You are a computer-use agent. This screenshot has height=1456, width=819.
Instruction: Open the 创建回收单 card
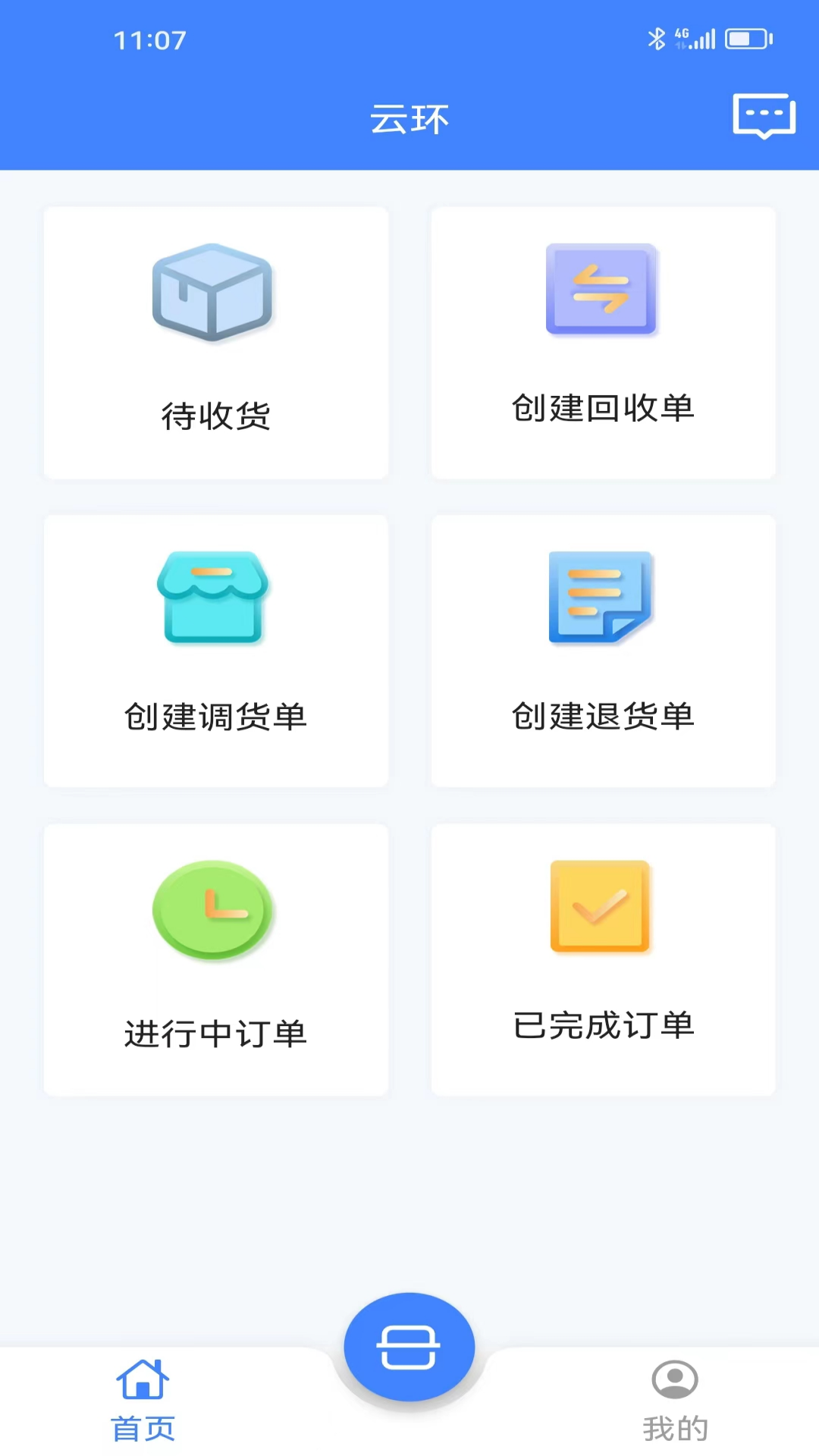tap(603, 343)
